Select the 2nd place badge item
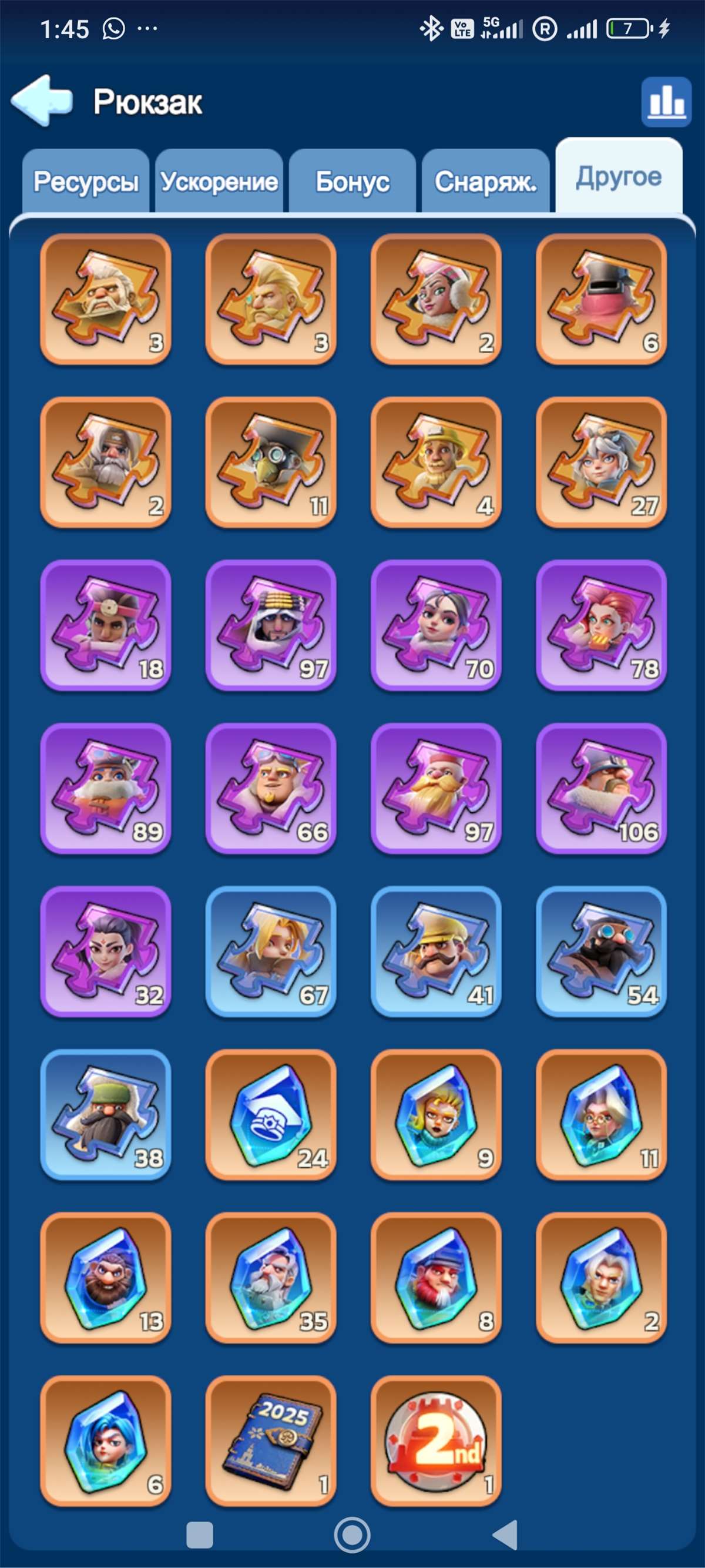This screenshot has height=1568, width=705. 435,1441
